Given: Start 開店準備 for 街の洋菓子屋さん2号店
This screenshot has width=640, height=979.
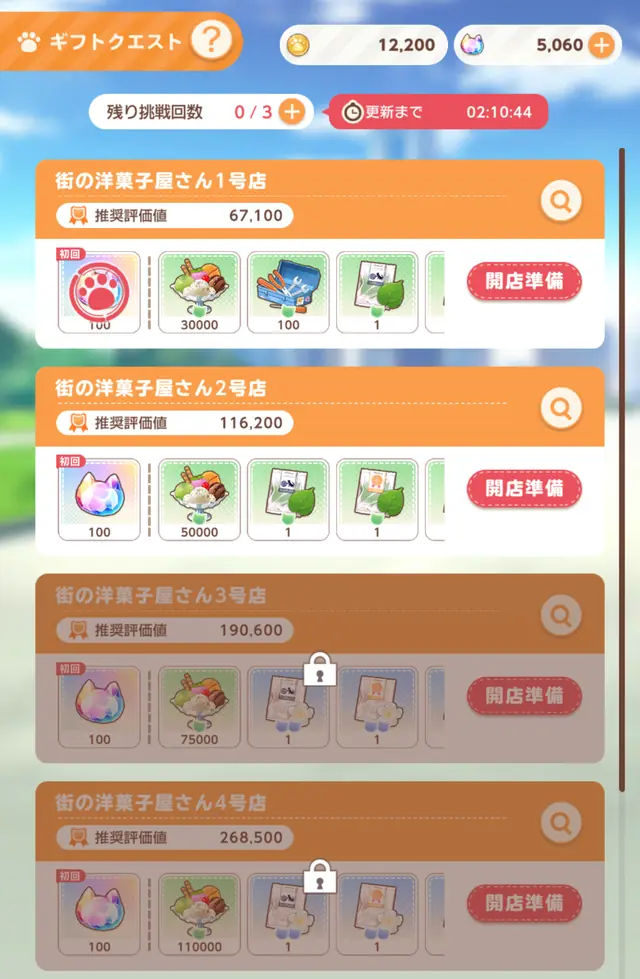Looking at the screenshot, I should (x=524, y=488).
